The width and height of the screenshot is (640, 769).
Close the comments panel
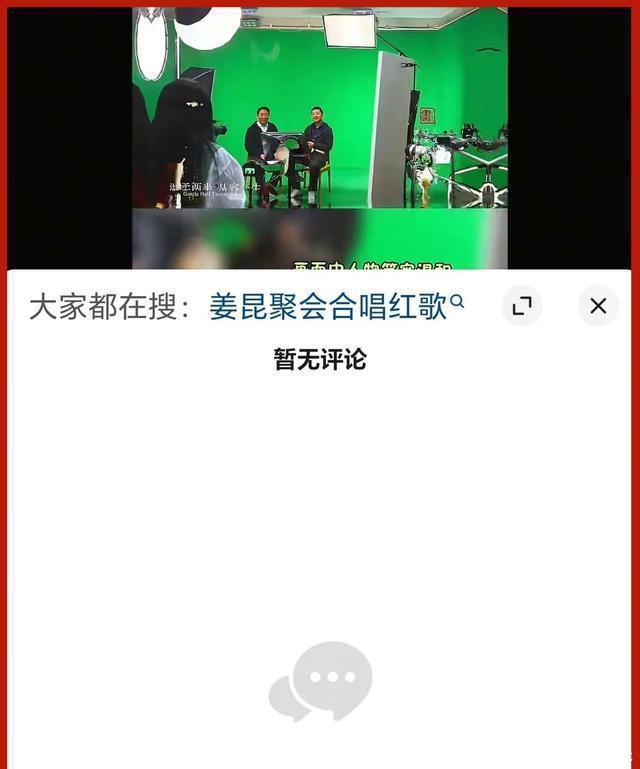(x=598, y=306)
